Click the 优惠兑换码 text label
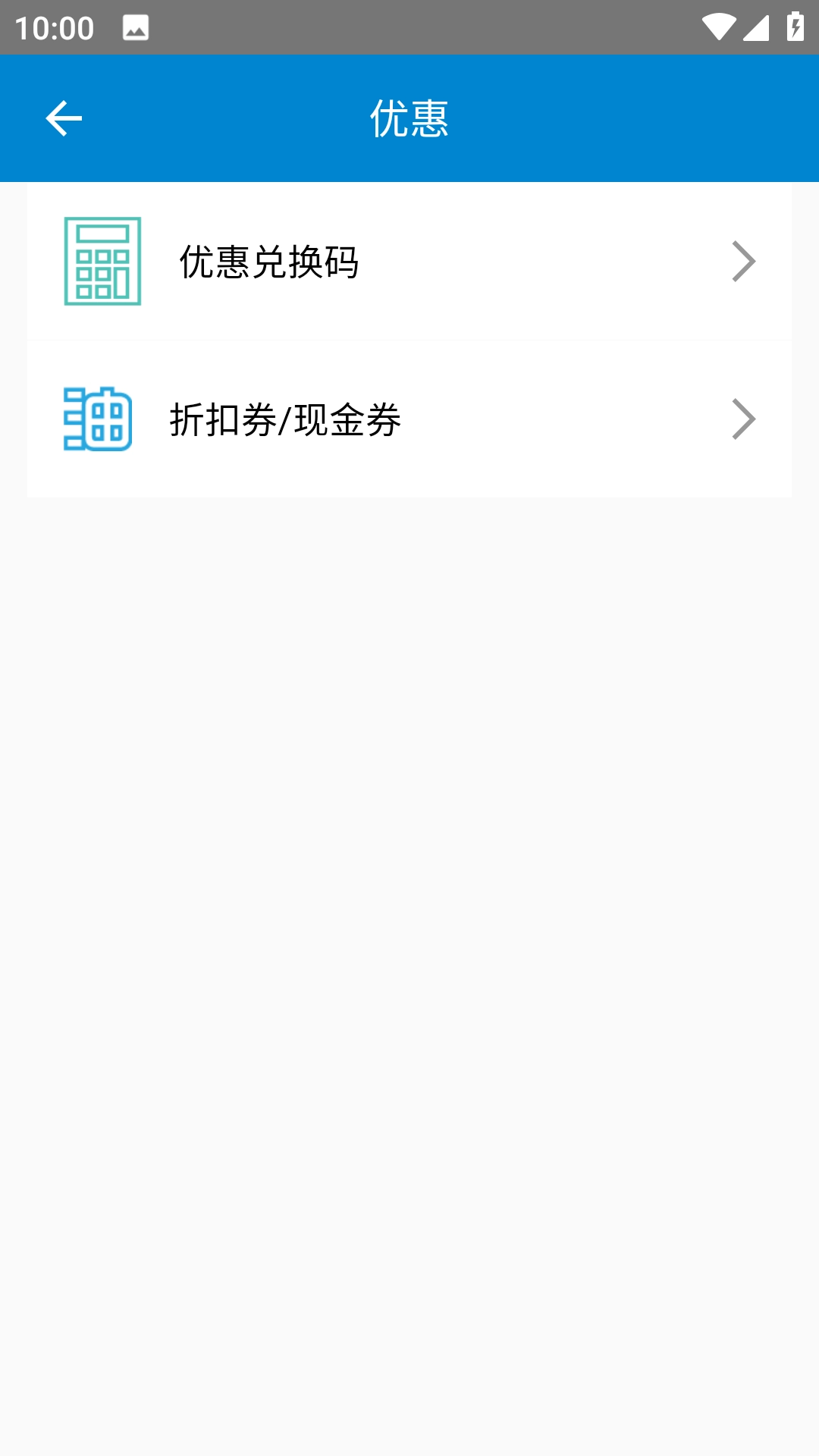 [x=269, y=263]
